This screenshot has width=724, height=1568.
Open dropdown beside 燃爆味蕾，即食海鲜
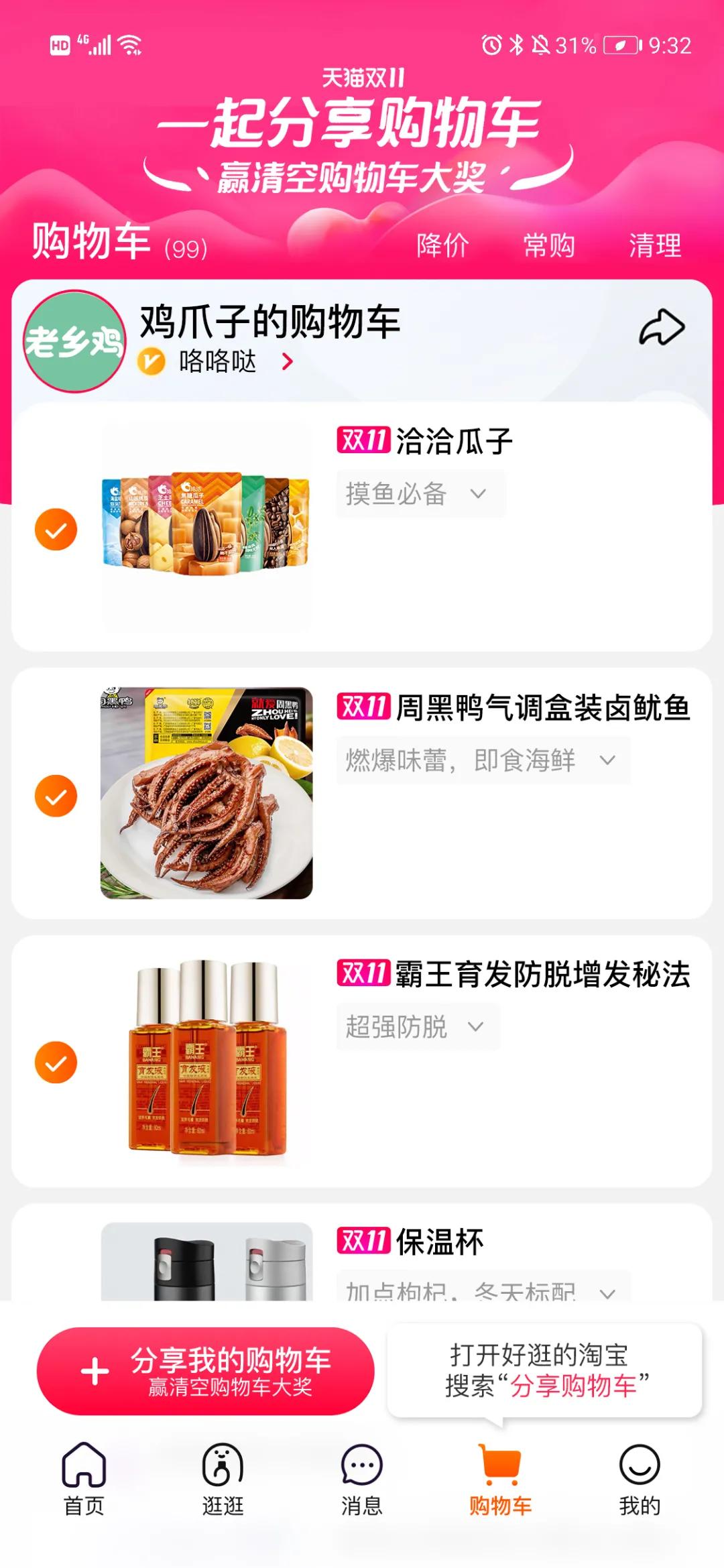(607, 760)
